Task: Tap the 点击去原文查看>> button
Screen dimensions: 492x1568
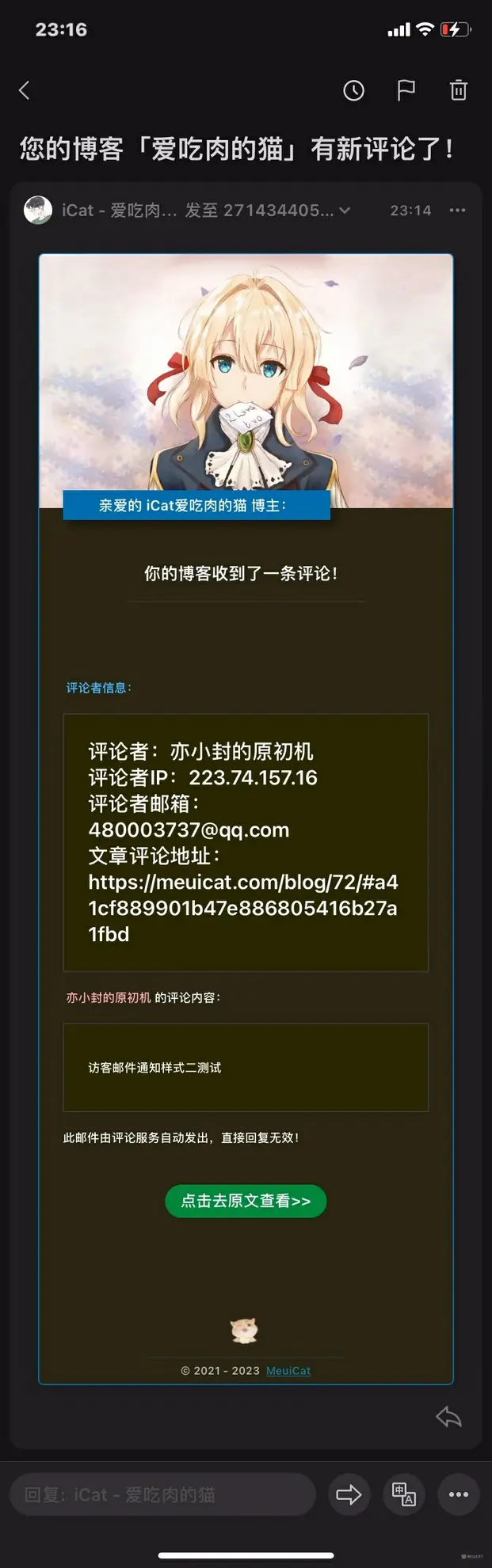Action: pyautogui.click(x=246, y=1201)
